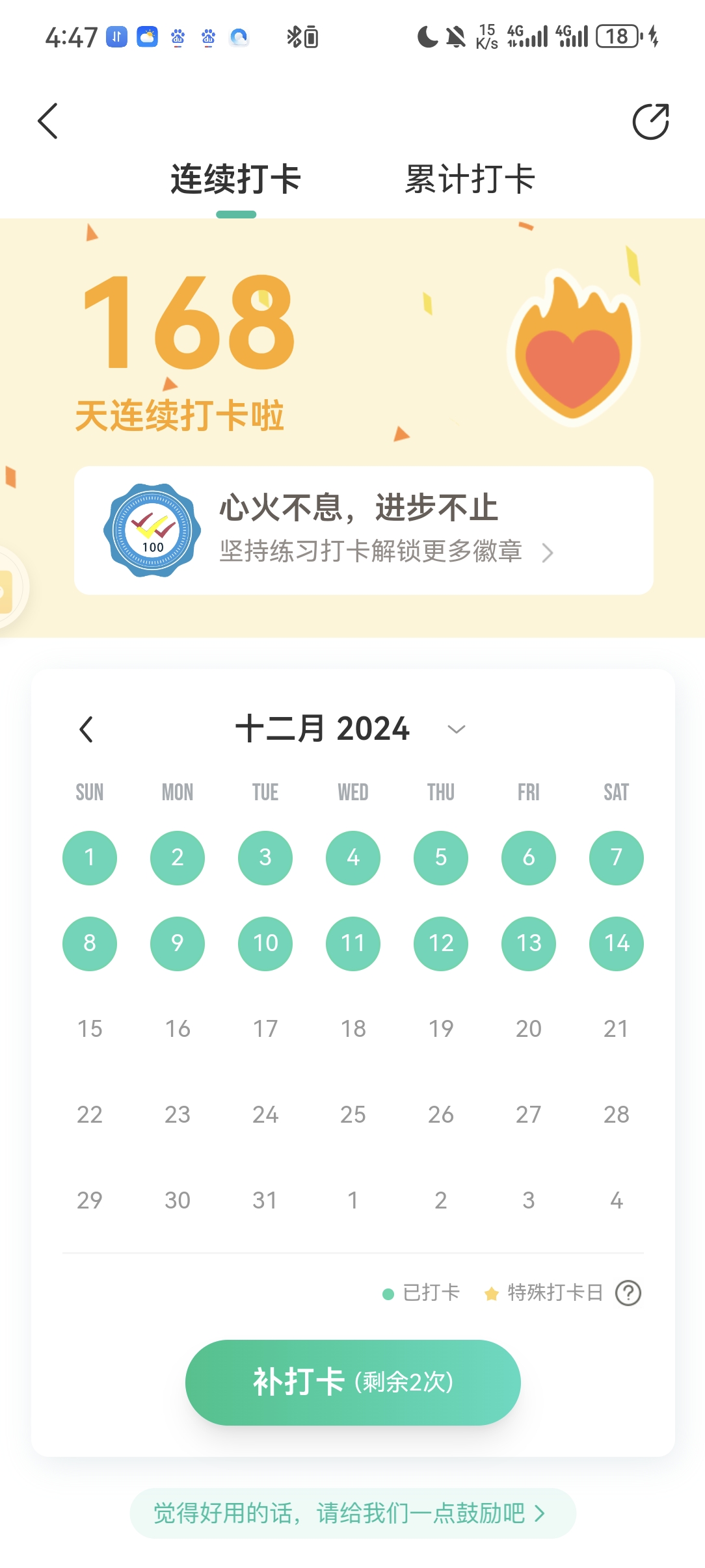Image resolution: width=705 pixels, height=1568 pixels.
Task: Open help for 特殊打卡日
Action: click(628, 1293)
